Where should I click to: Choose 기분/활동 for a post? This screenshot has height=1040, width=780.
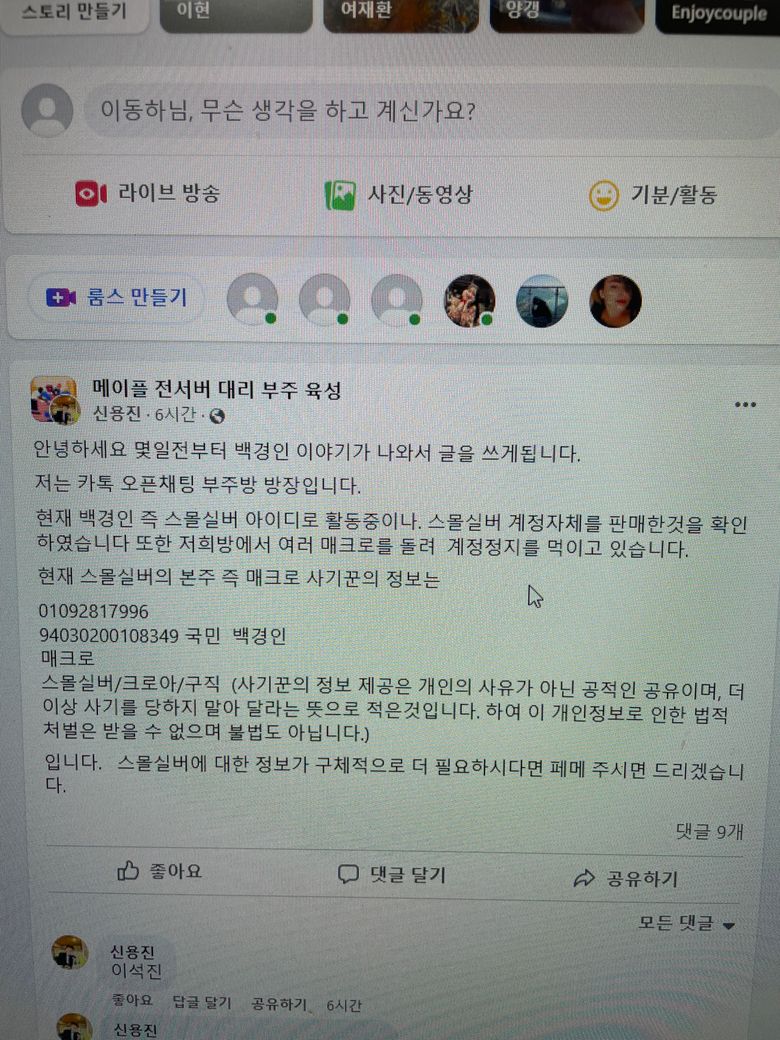pos(652,196)
